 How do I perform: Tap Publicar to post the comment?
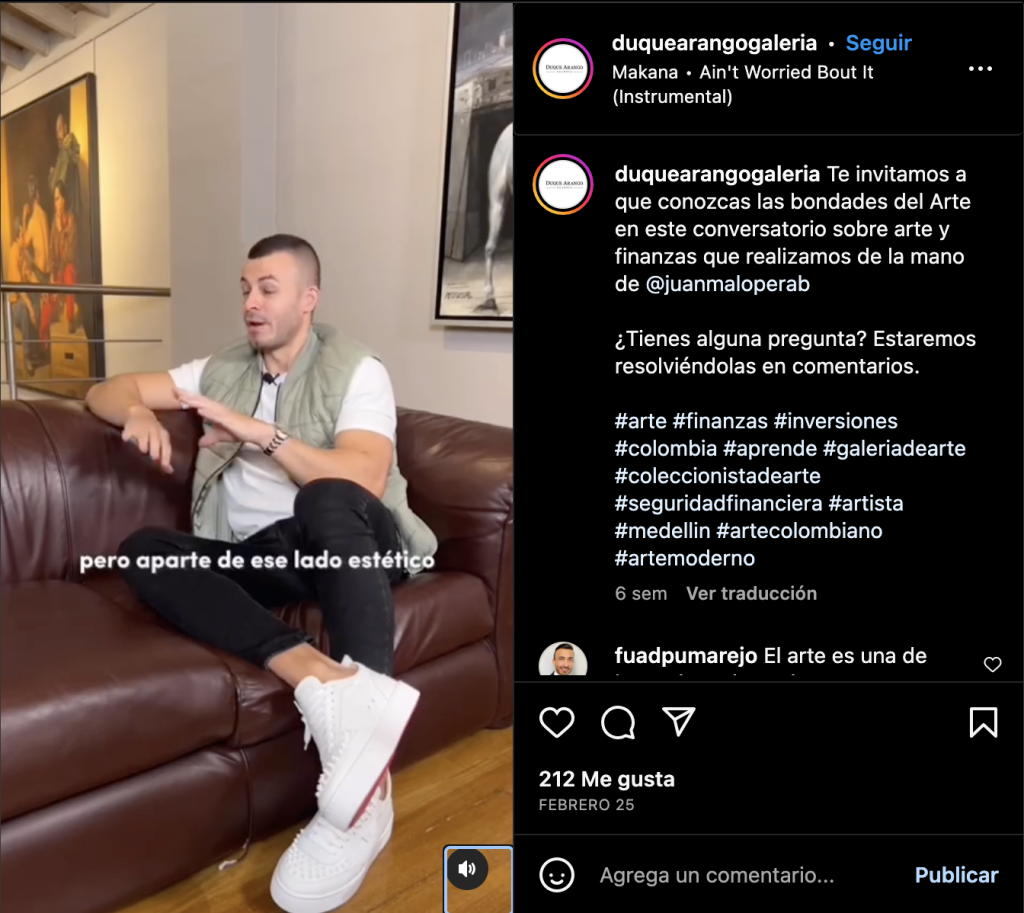(956, 875)
